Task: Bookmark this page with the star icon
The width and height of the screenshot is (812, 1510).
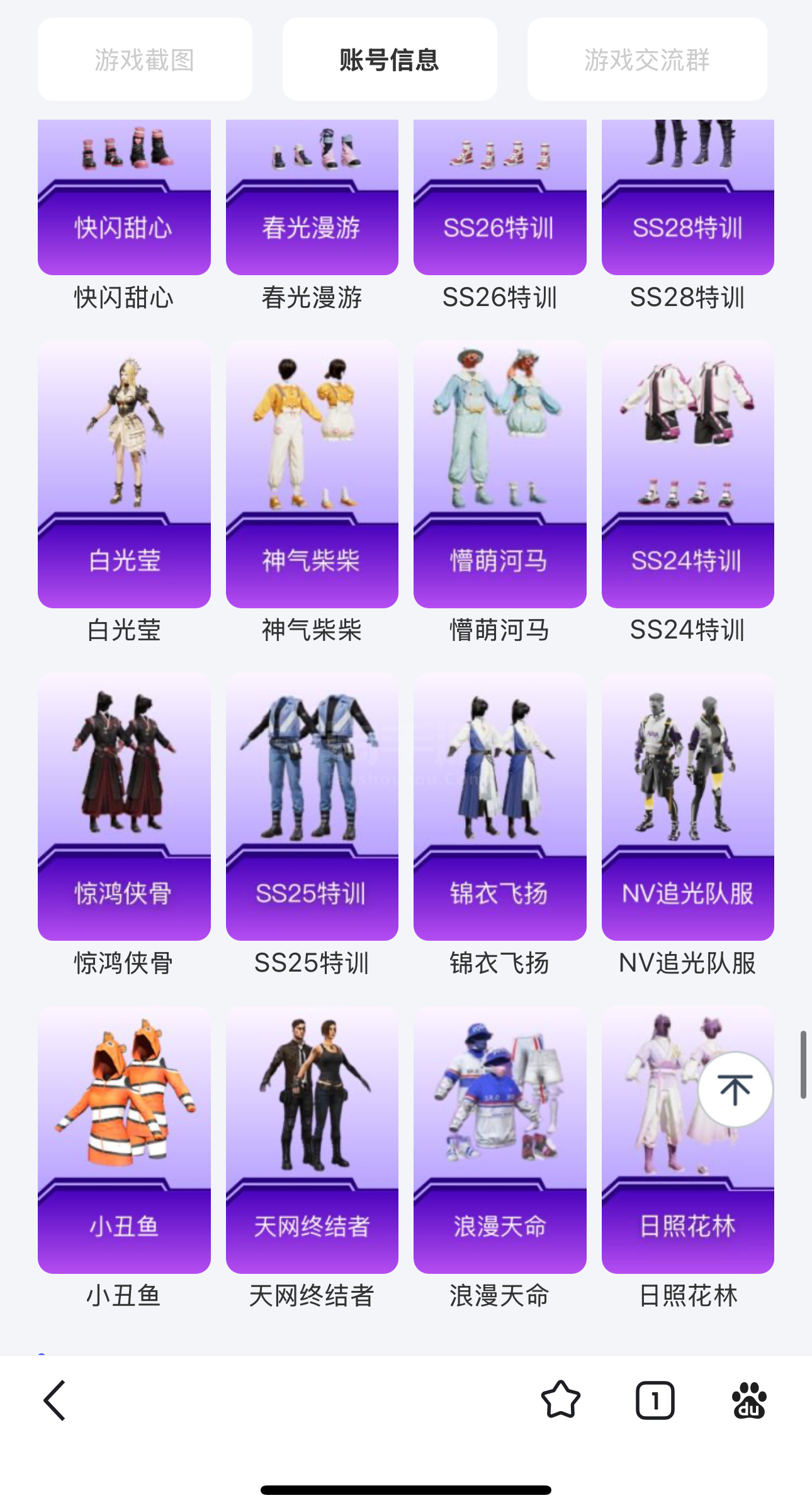Action: [x=560, y=1400]
